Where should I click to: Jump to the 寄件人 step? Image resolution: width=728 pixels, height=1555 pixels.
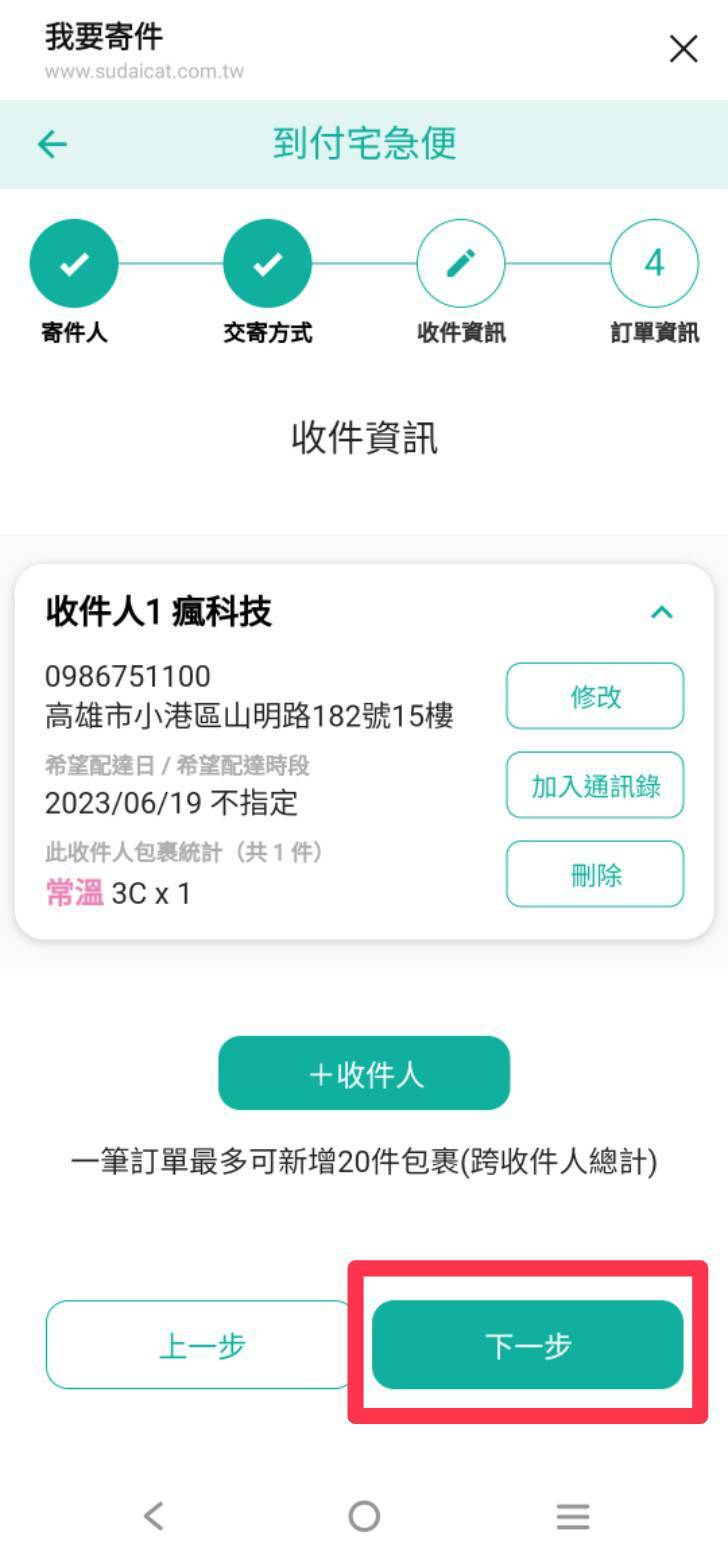(x=74, y=264)
